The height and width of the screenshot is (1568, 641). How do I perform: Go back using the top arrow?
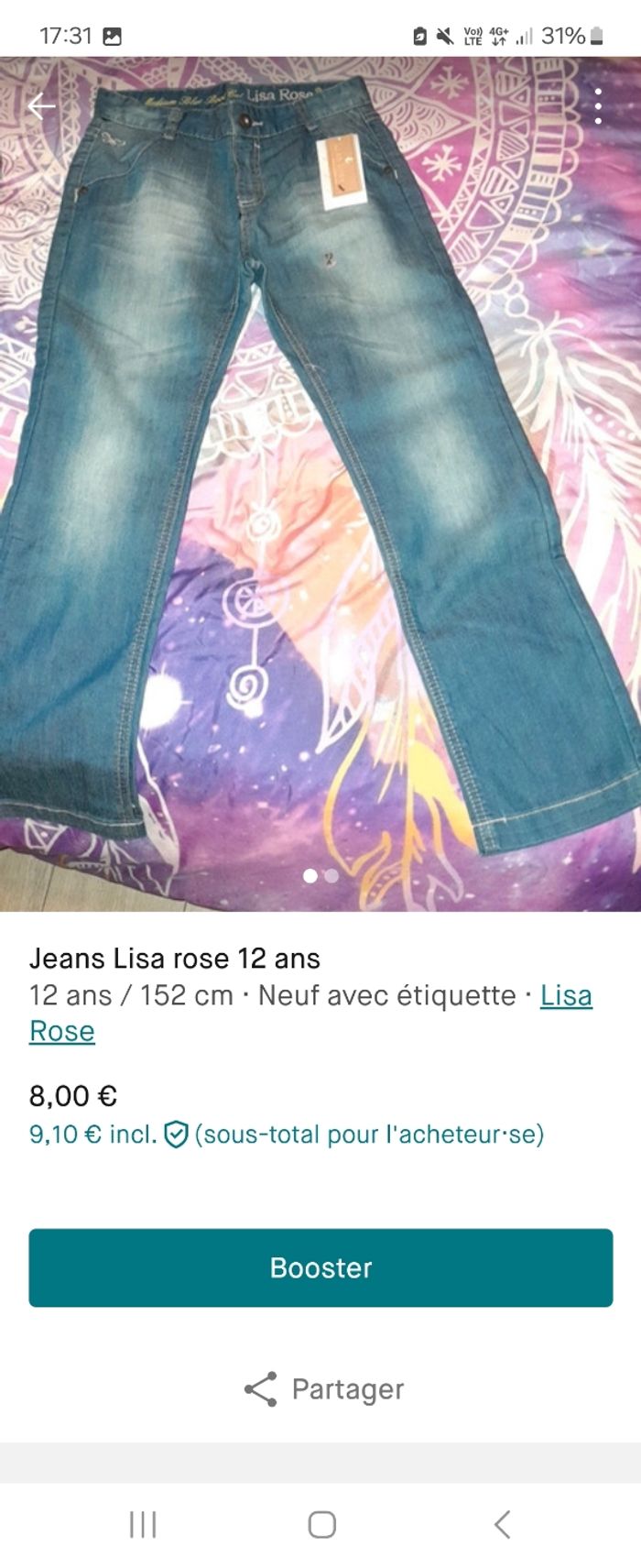[41, 107]
